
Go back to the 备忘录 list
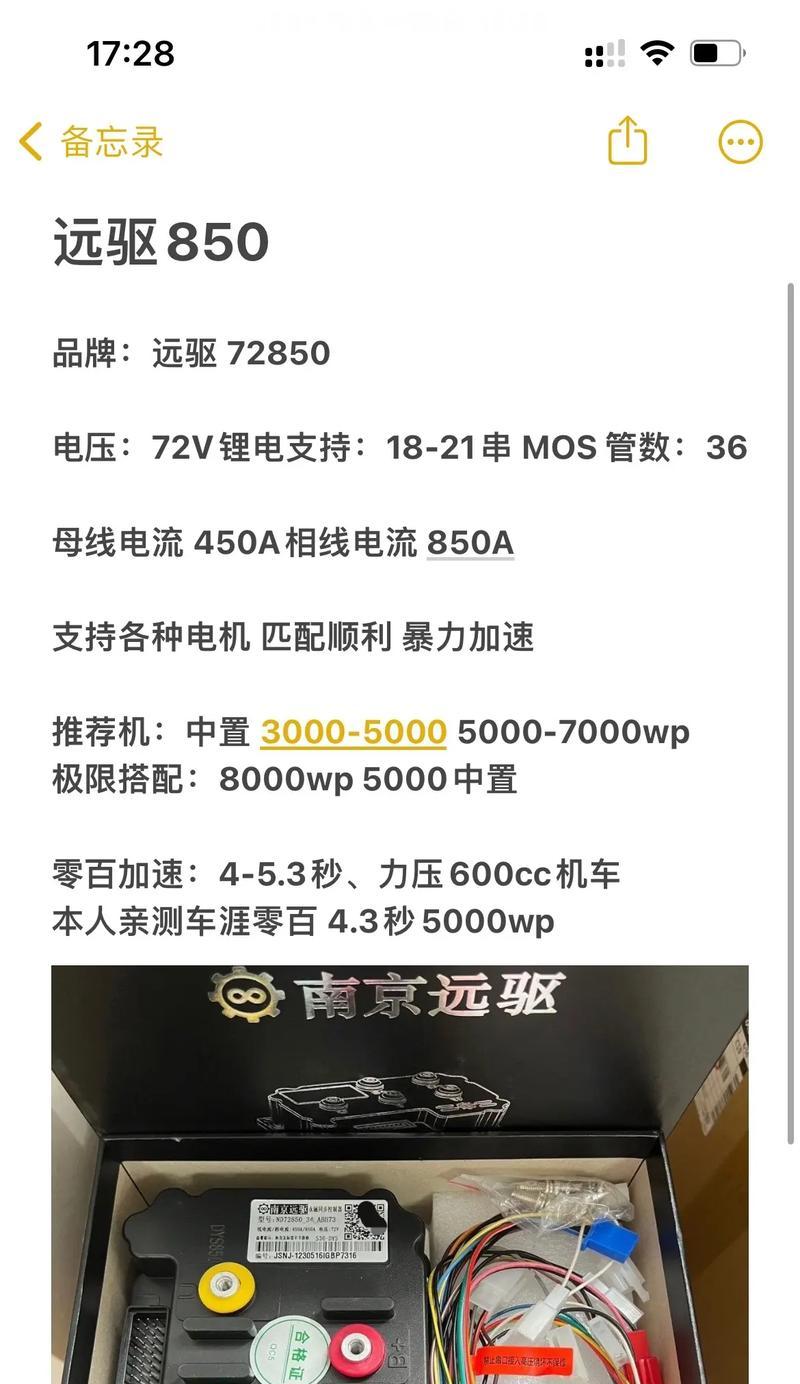91,142
